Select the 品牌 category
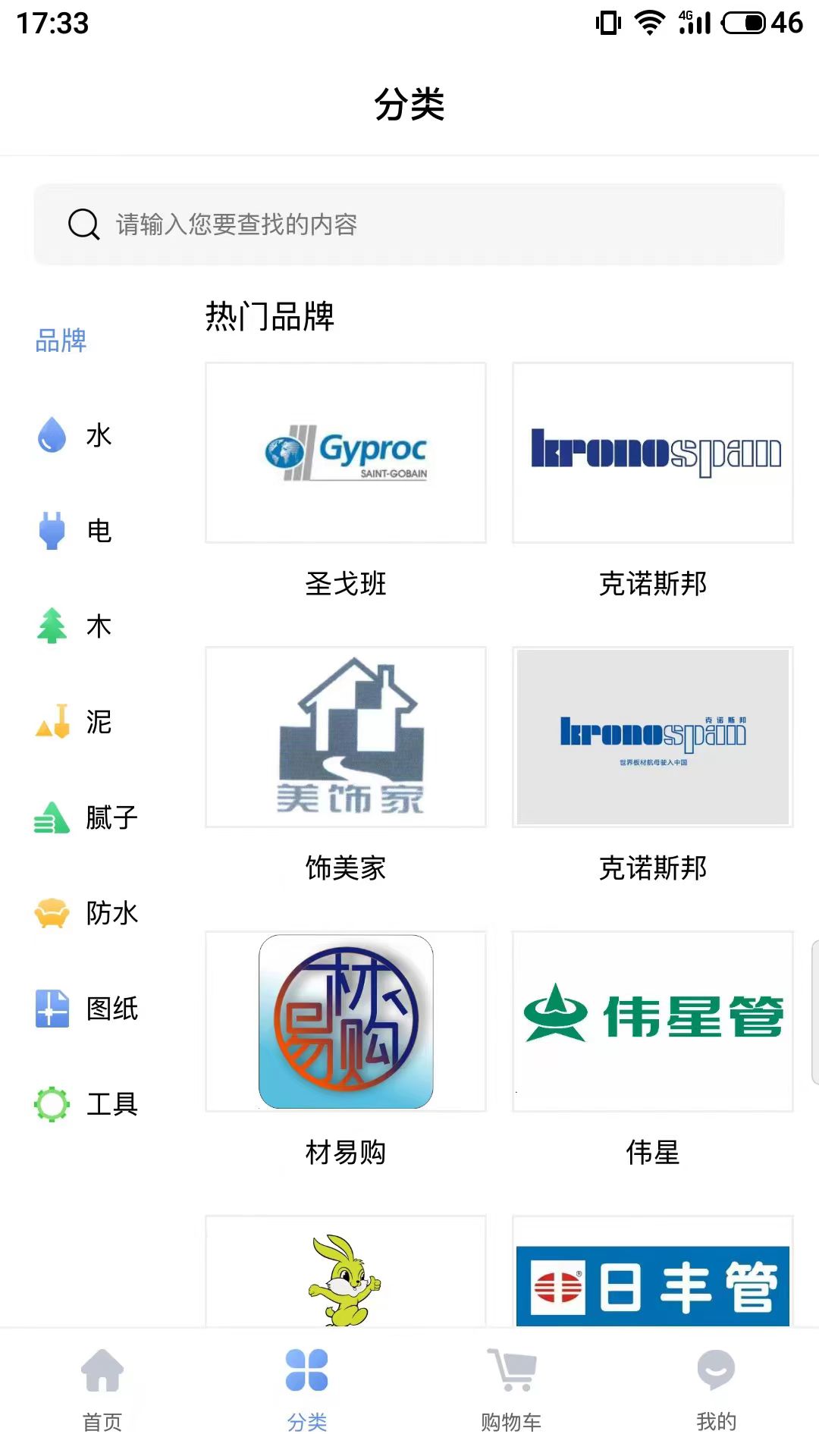Viewport: 819px width, 1456px height. pyautogui.click(x=61, y=340)
